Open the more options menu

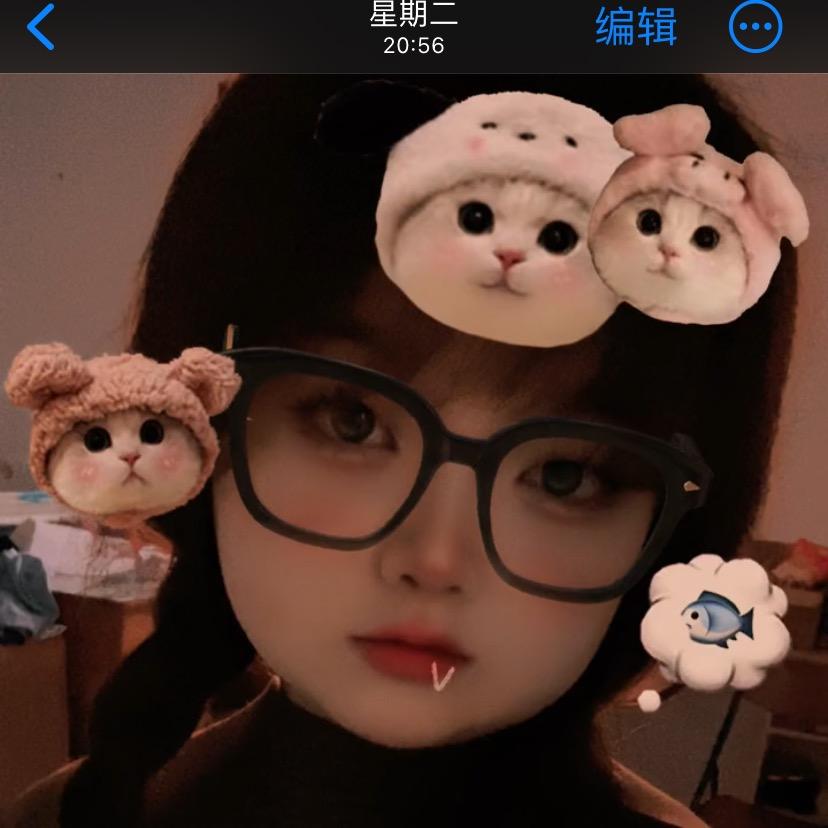pyautogui.click(x=755, y=27)
